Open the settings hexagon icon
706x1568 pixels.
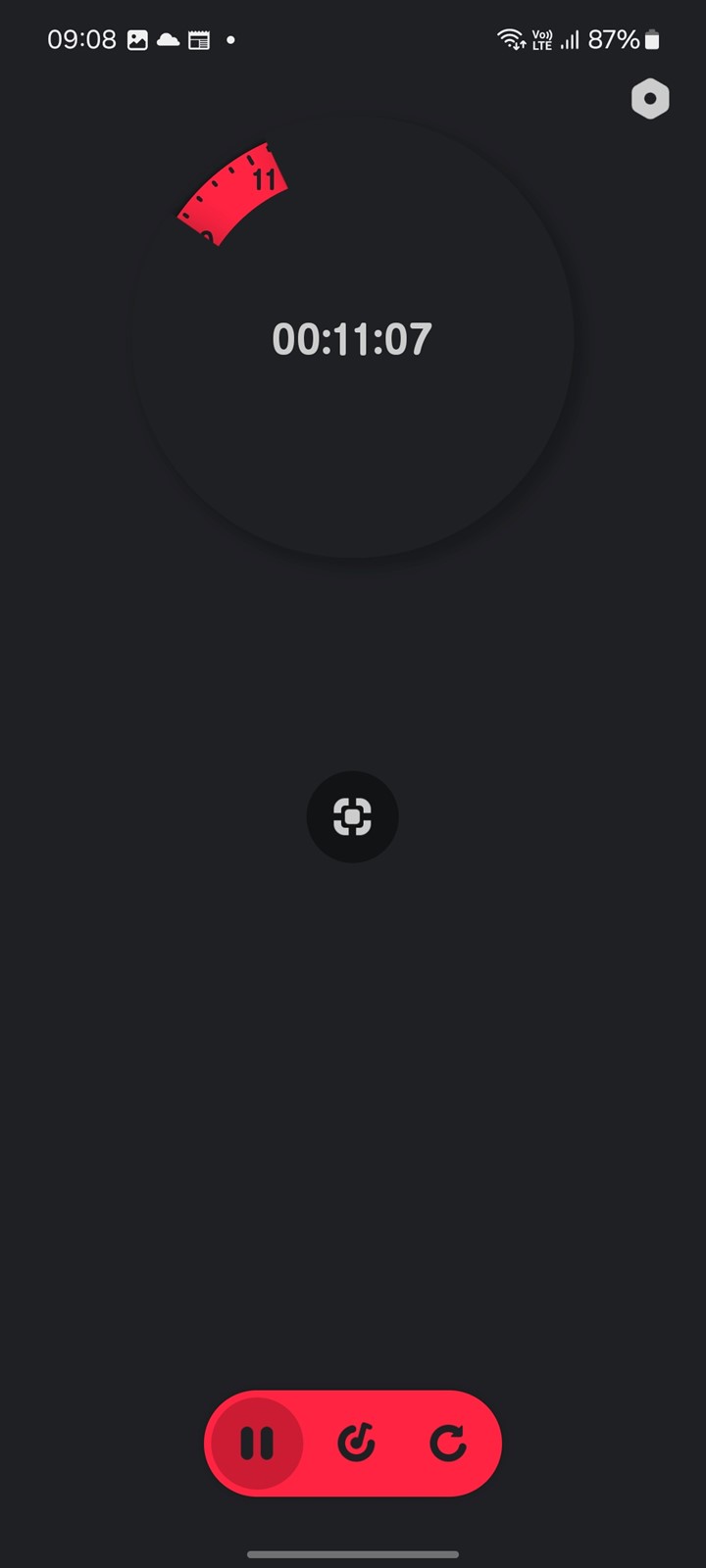point(650,99)
